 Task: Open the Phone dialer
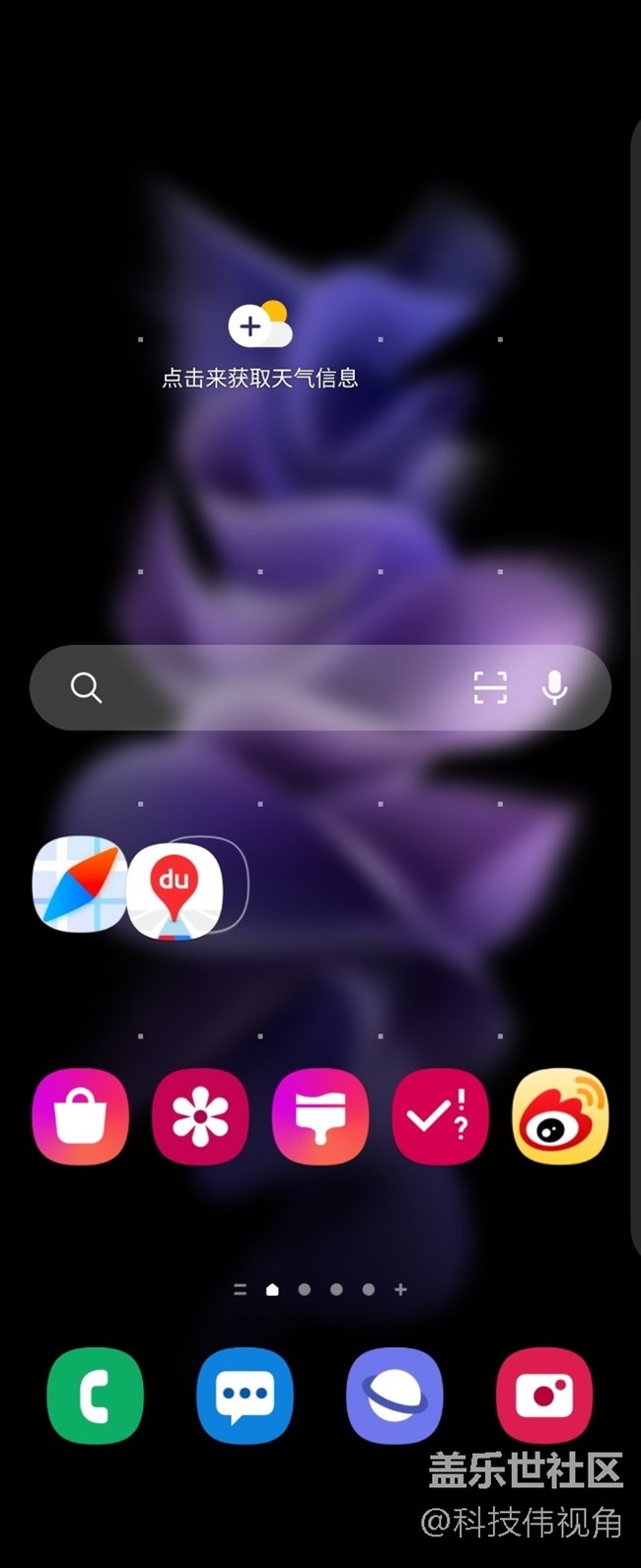point(95,1396)
